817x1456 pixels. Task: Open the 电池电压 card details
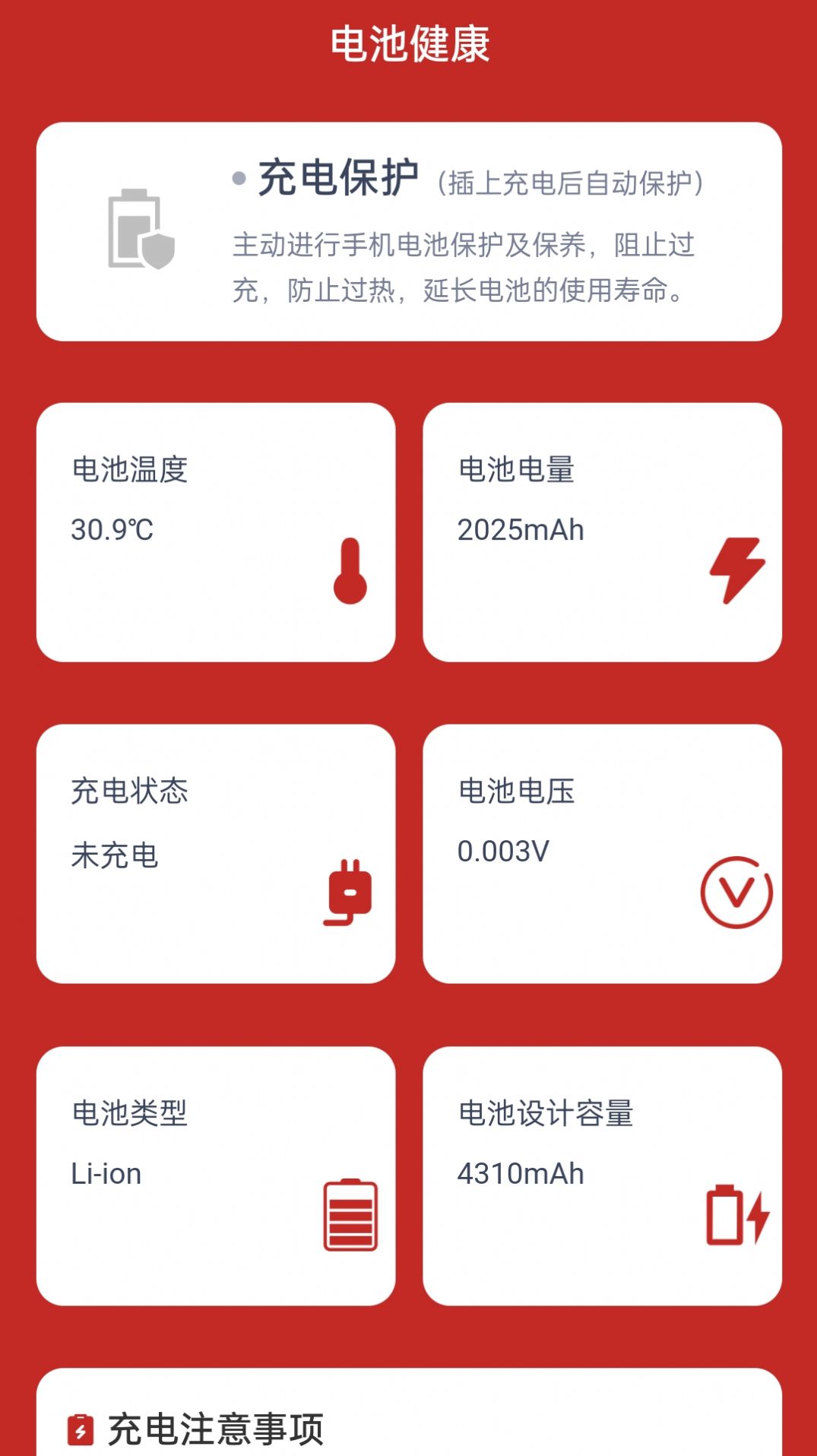pyautogui.click(x=604, y=852)
